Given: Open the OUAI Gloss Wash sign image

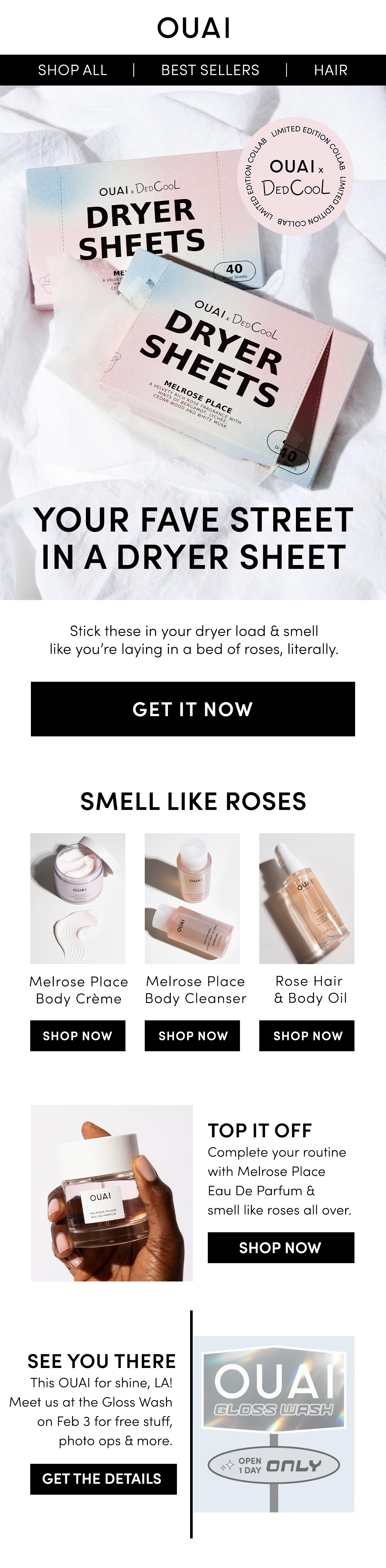Looking at the screenshot, I should [274, 1424].
